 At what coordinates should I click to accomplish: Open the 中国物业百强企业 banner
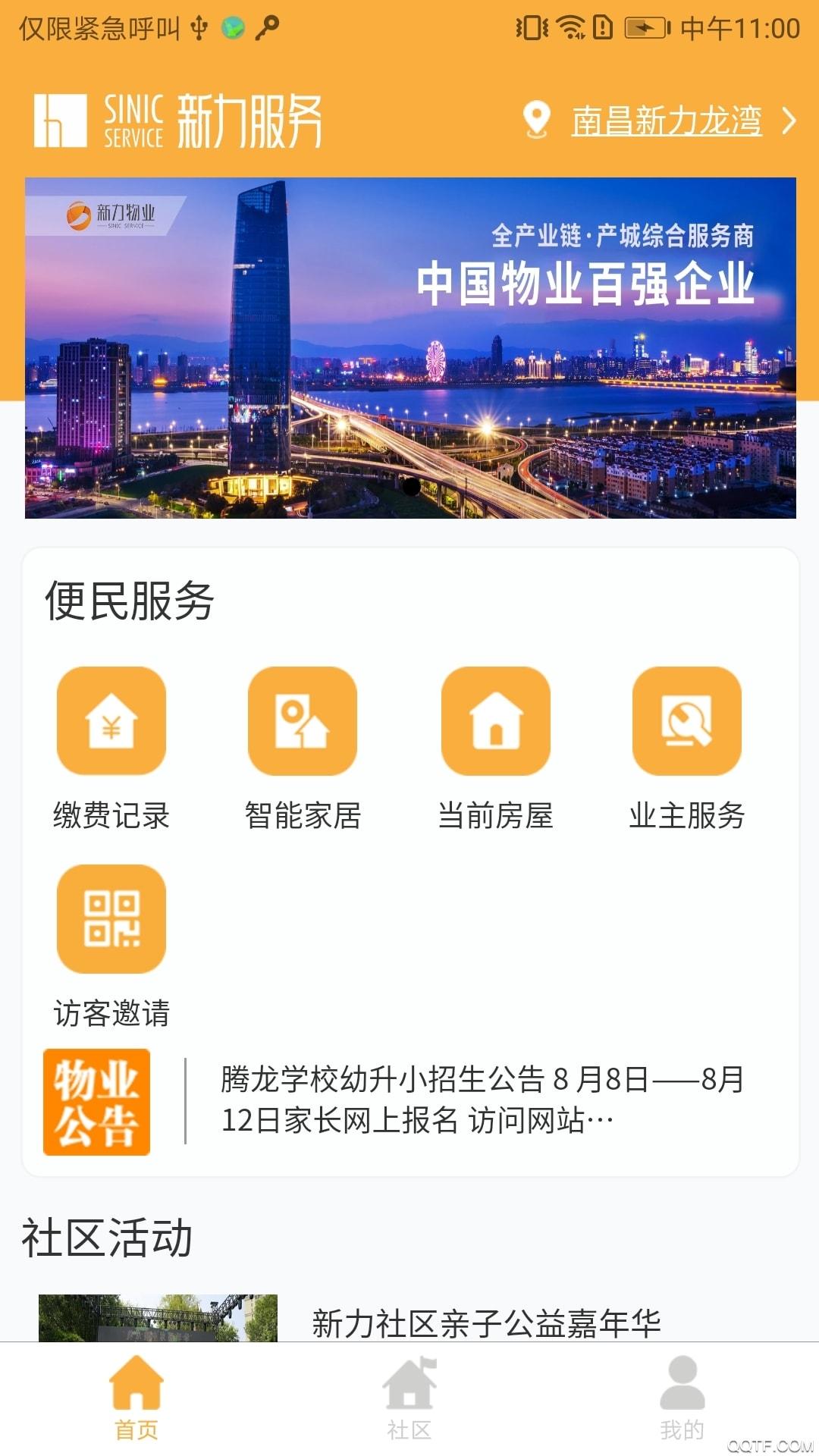[x=410, y=348]
